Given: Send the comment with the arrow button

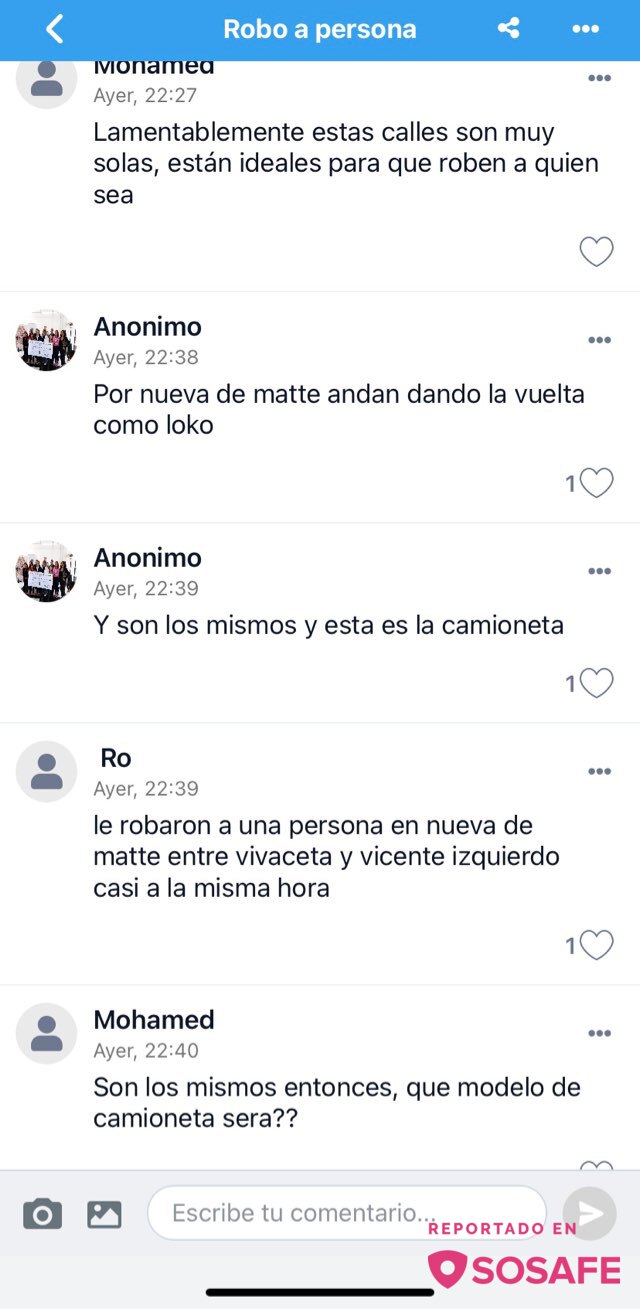Looking at the screenshot, I should [590, 1213].
